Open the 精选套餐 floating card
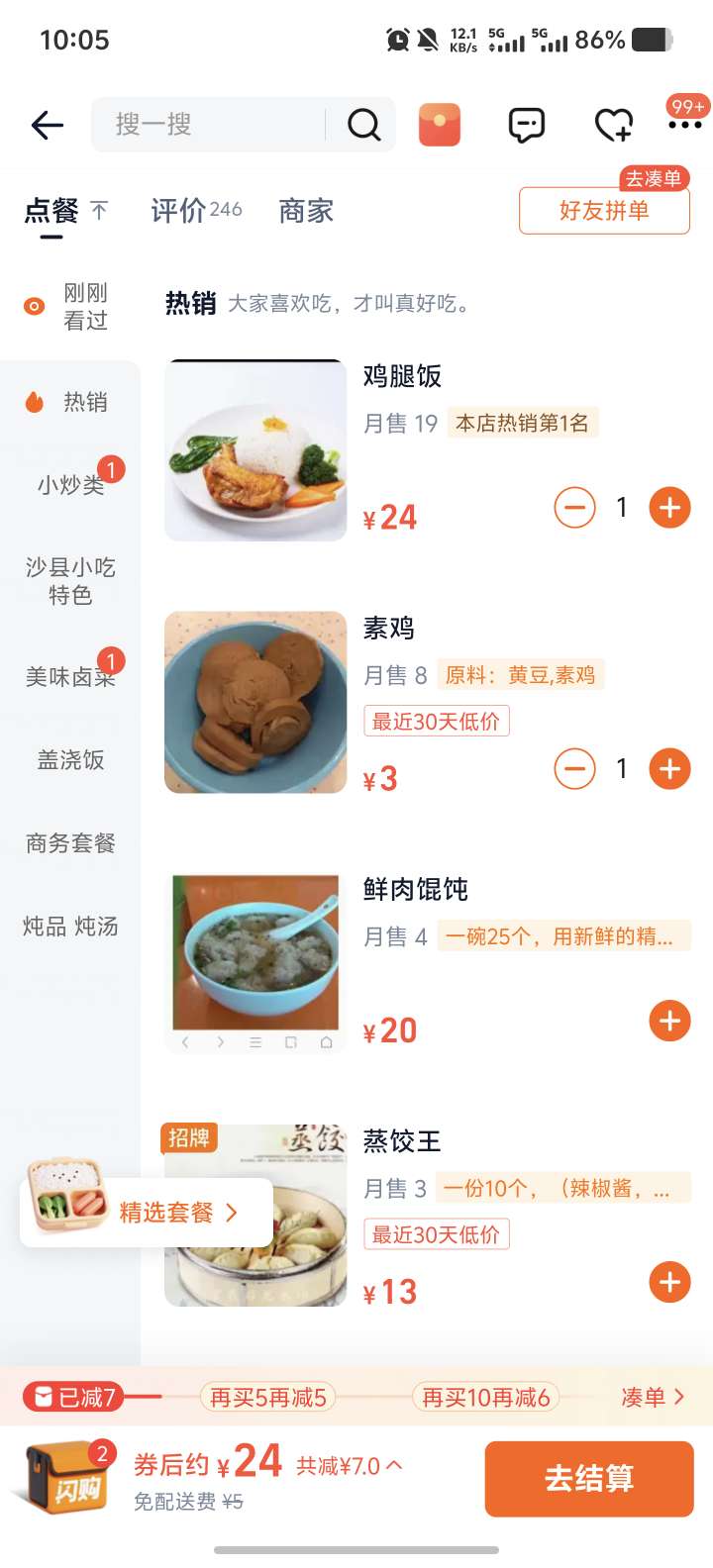This screenshot has height=1568, width=713. (147, 1212)
